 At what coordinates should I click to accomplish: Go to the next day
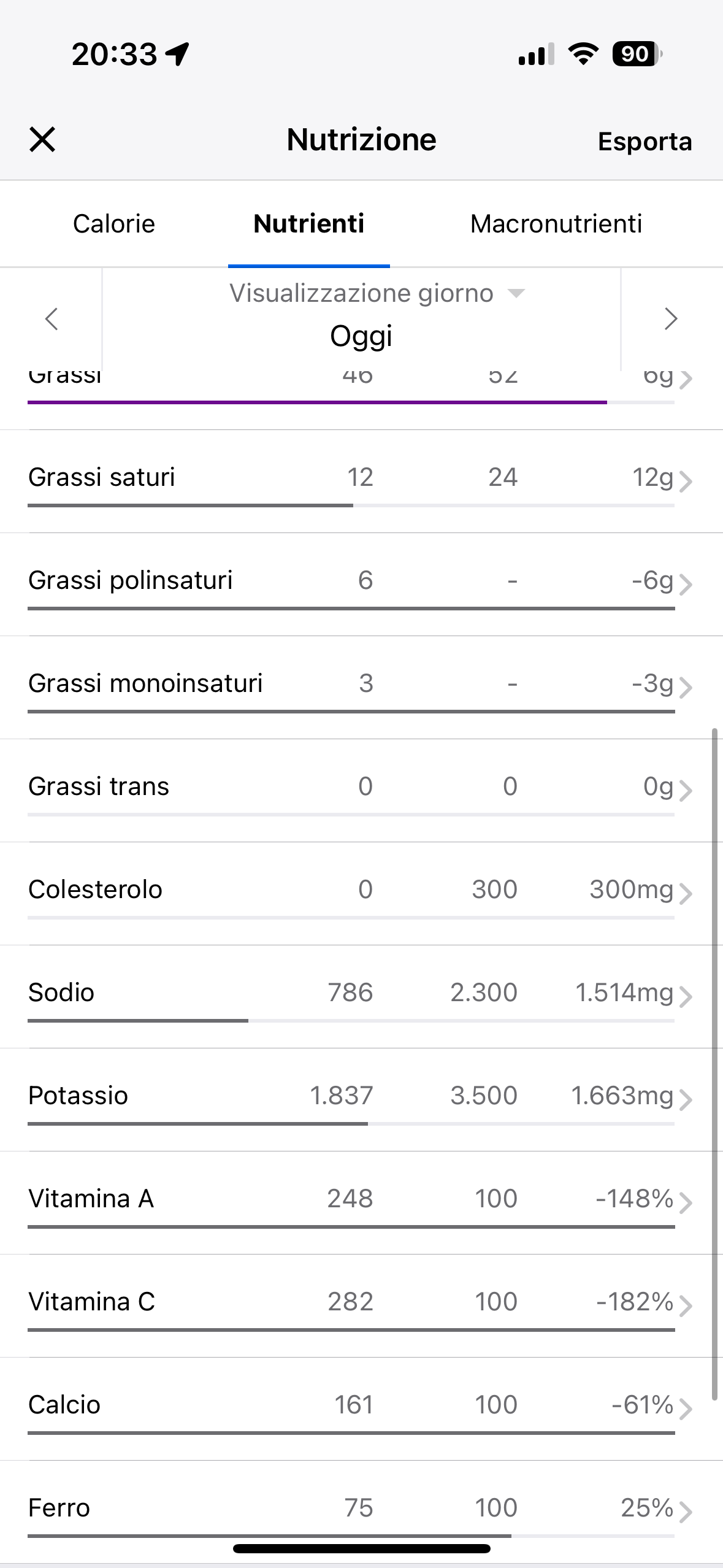(x=671, y=319)
